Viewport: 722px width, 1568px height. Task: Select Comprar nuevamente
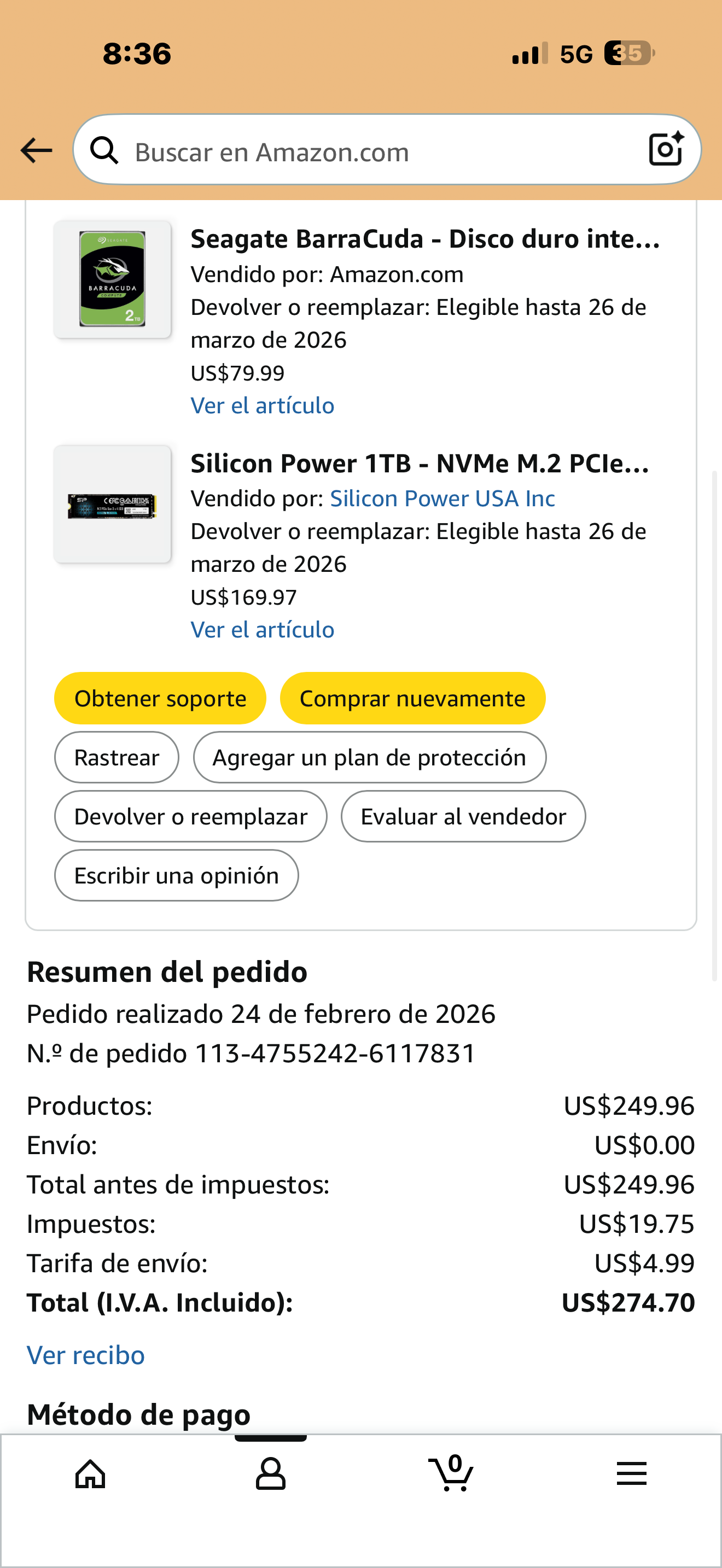412,698
